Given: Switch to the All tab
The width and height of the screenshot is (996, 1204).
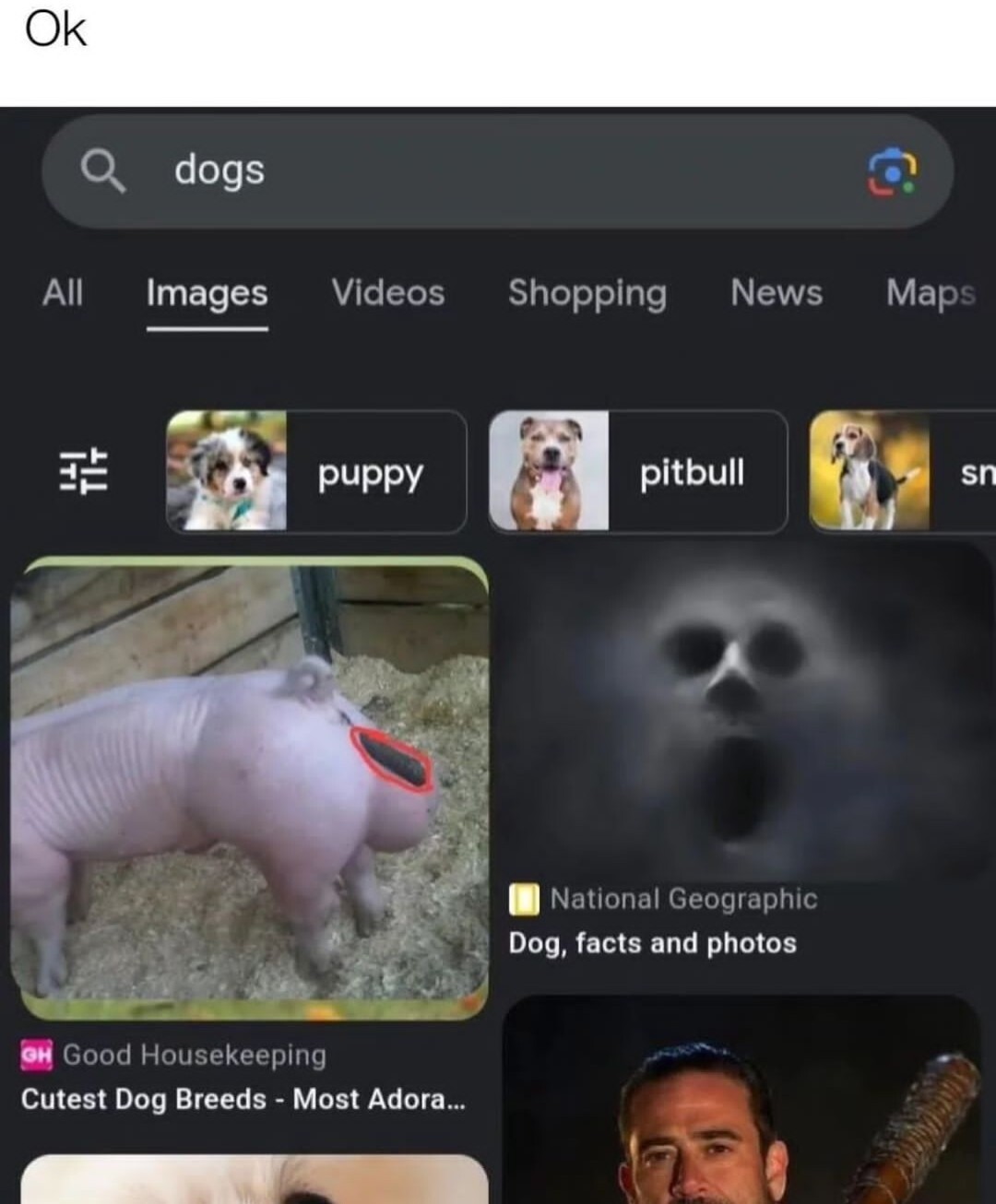Looking at the screenshot, I should pyautogui.click(x=63, y=293).
